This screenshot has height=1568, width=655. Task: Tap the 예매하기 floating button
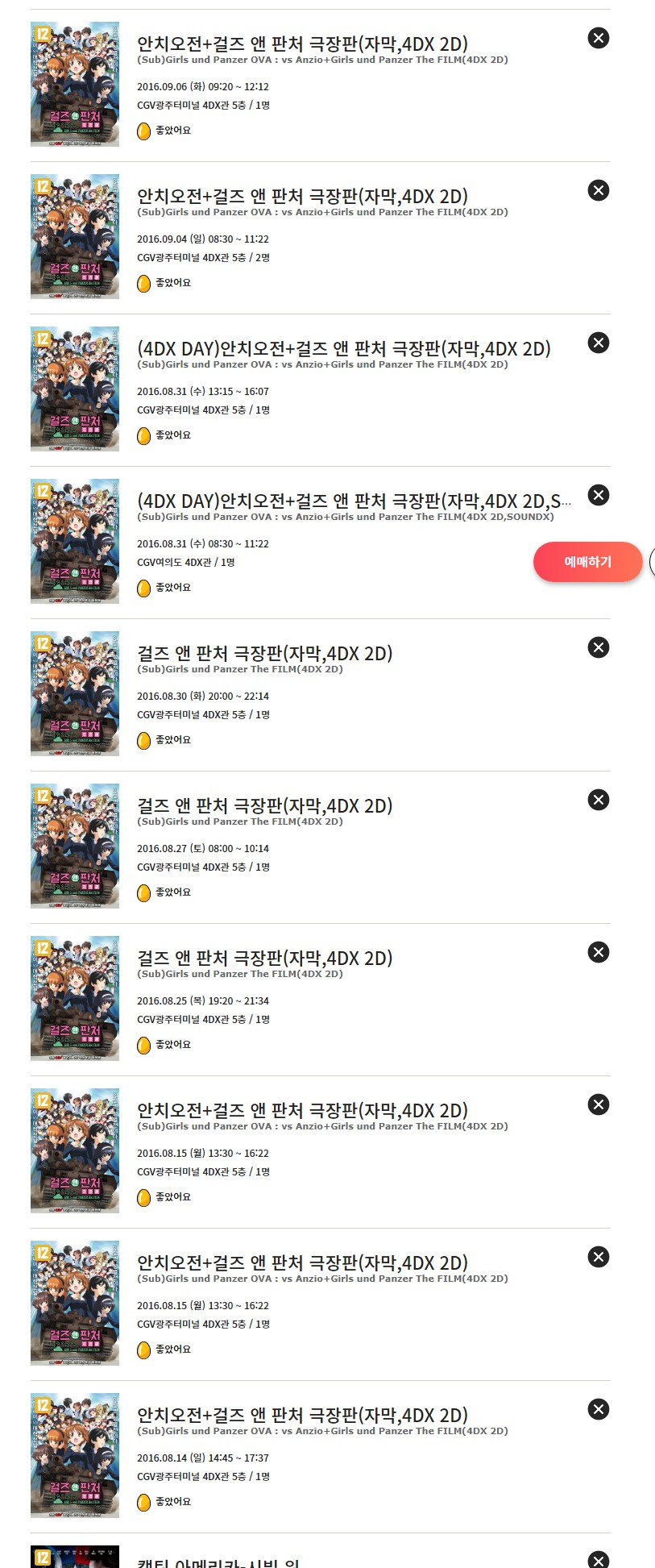tap(587, 562)
